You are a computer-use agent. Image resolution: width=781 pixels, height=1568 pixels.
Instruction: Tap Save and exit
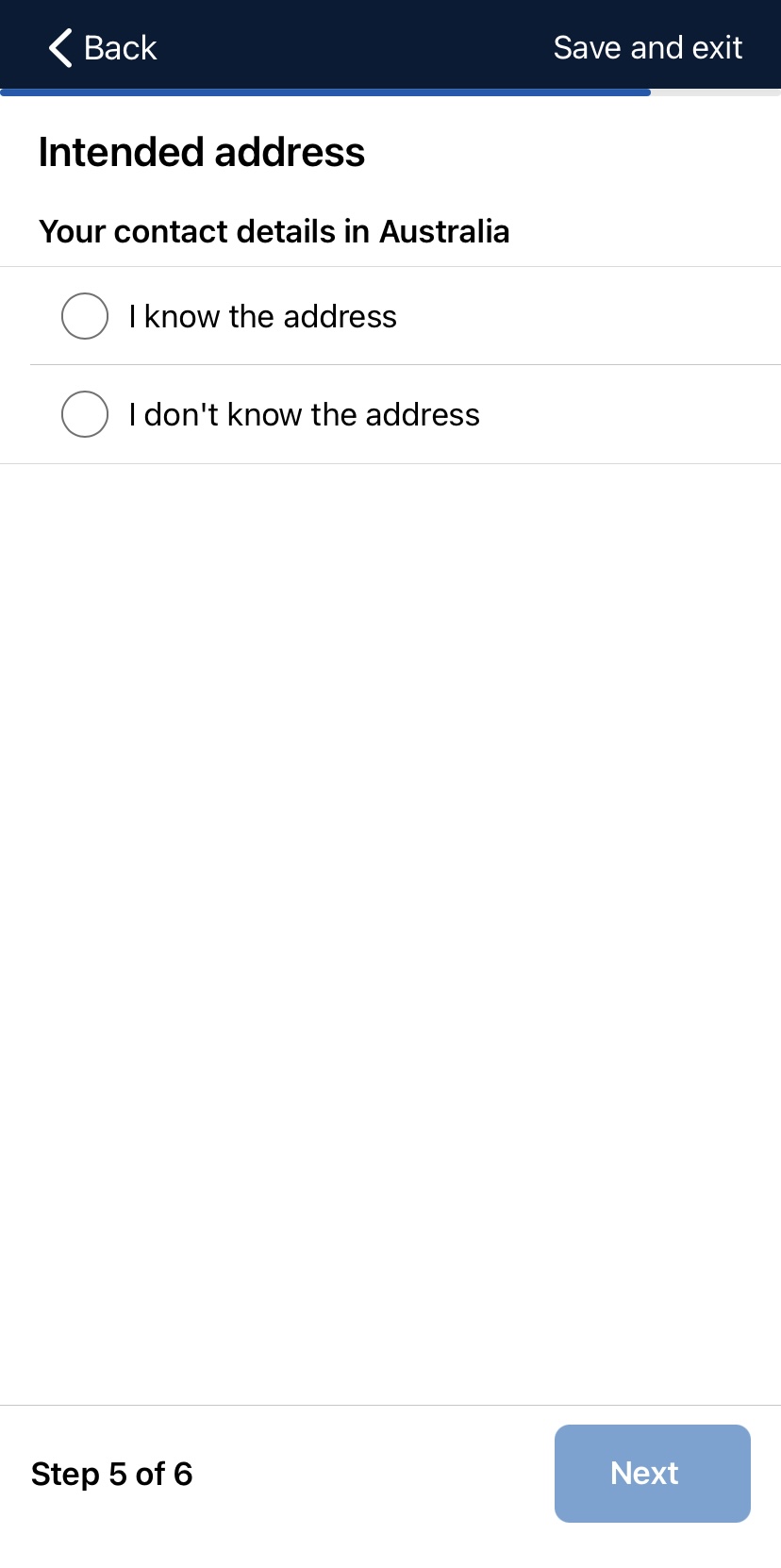point(647,47)
